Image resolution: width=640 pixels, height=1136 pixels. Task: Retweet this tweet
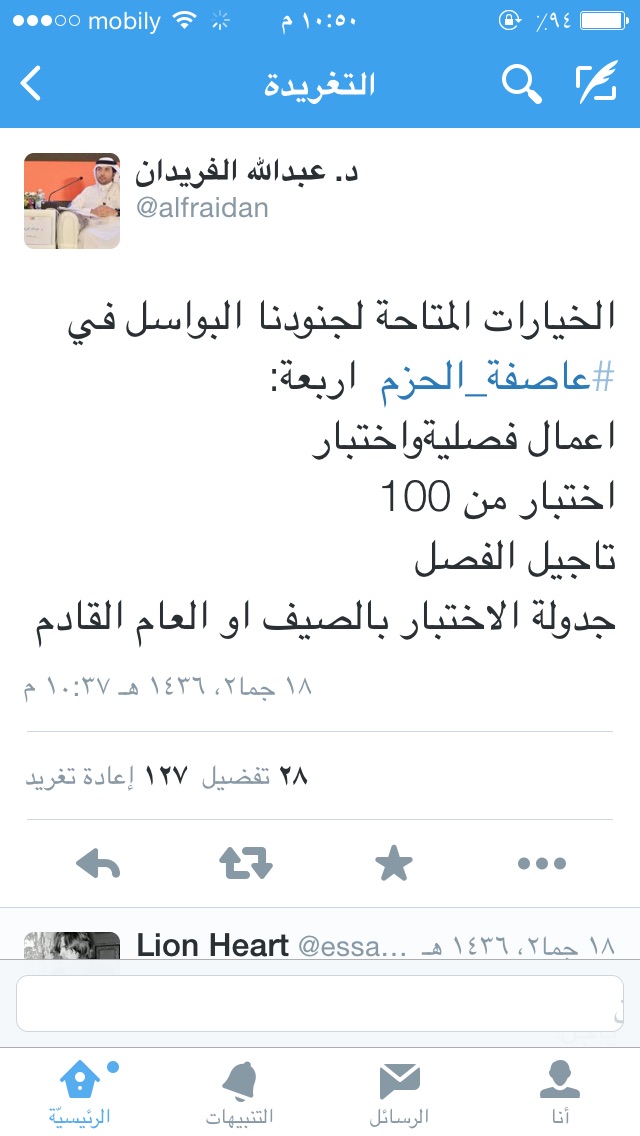pyautogui.click(x=246, y=864)
